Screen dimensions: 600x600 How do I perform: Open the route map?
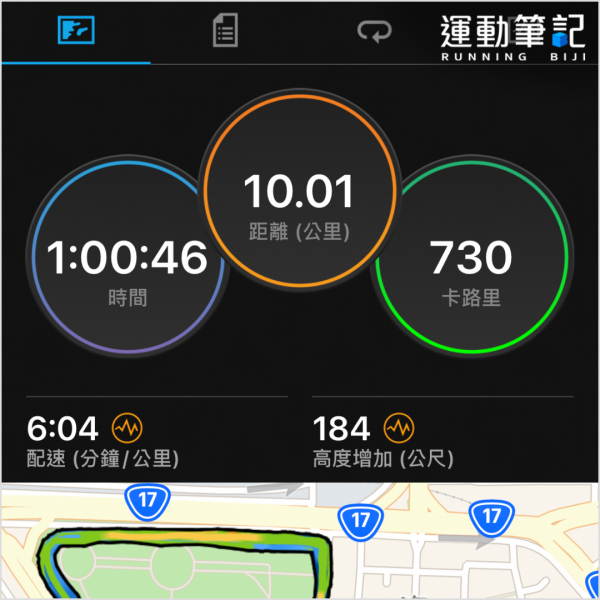click(300, 545)
